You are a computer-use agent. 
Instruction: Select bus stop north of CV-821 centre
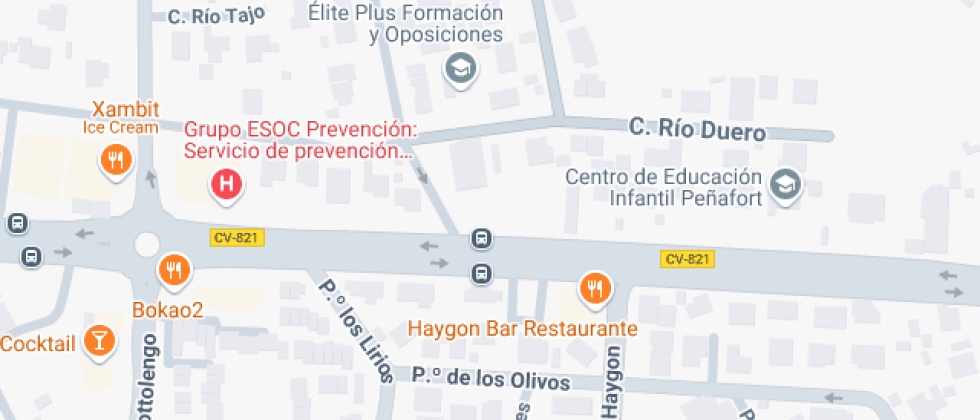click(x=481, y=238)
